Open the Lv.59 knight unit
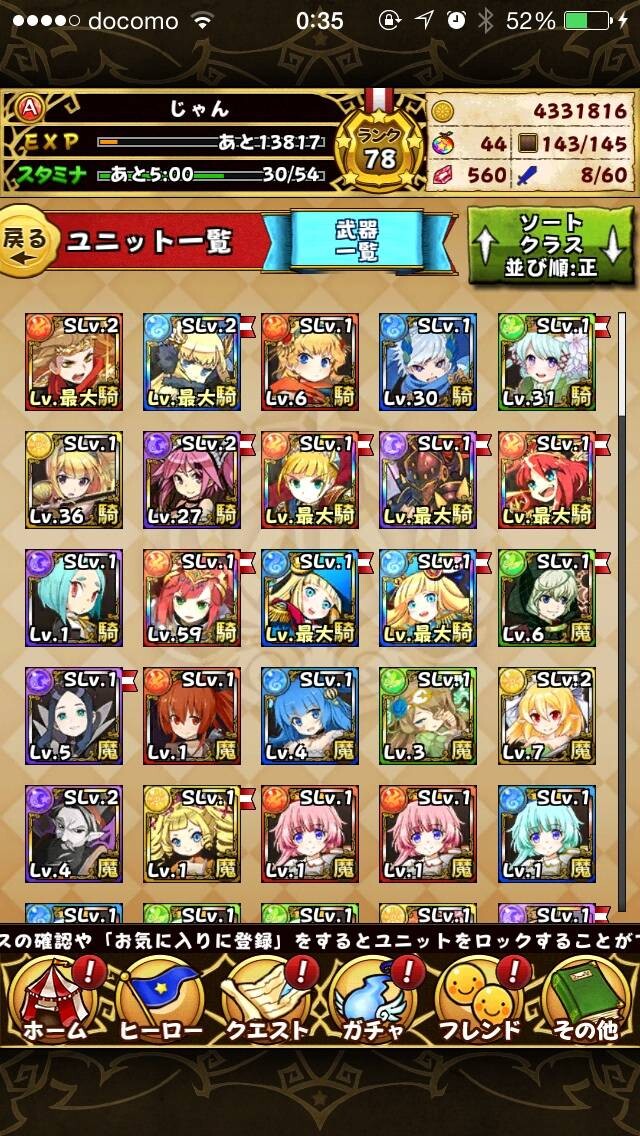The width and height of the screenshot is (640, 1136). pos(192,598)
